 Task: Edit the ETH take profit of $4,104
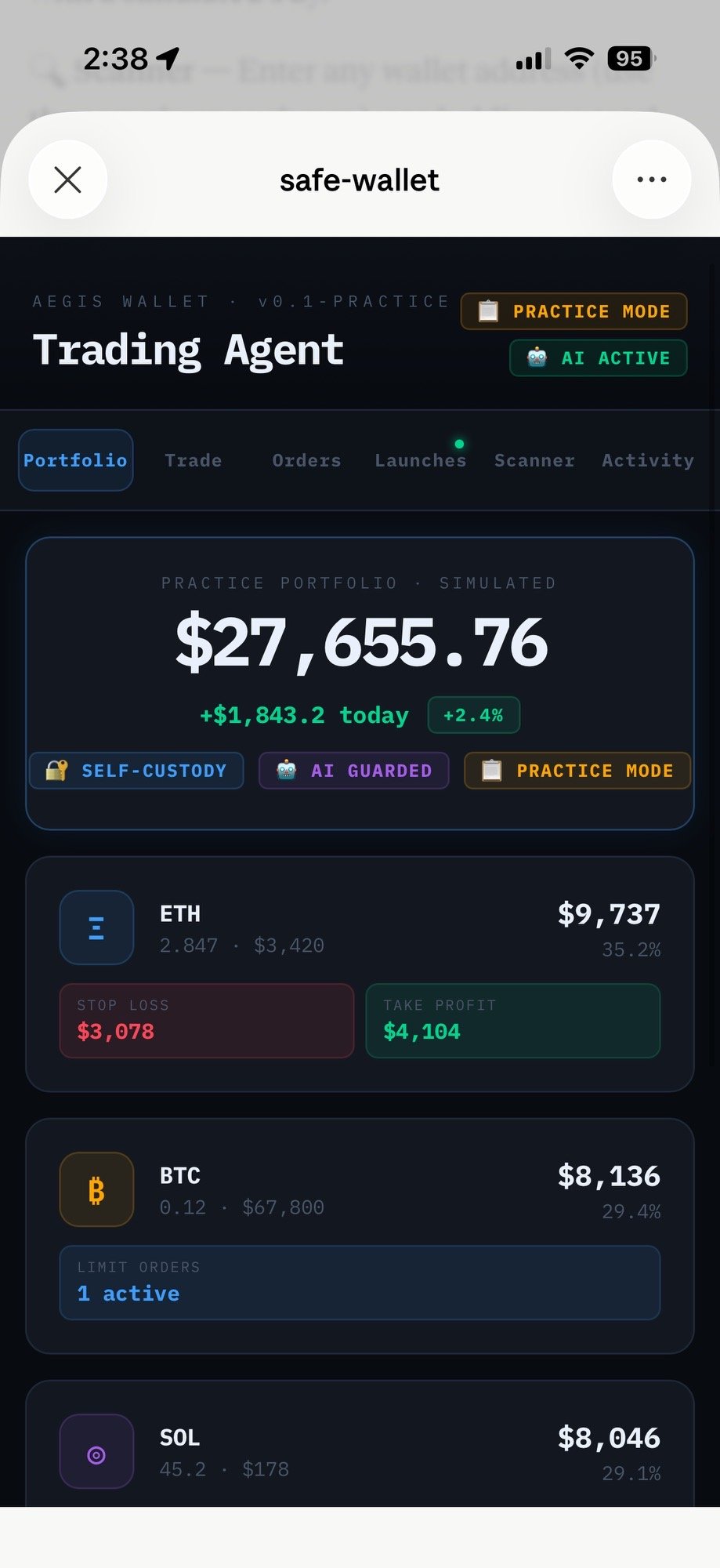click(512, 1021)
